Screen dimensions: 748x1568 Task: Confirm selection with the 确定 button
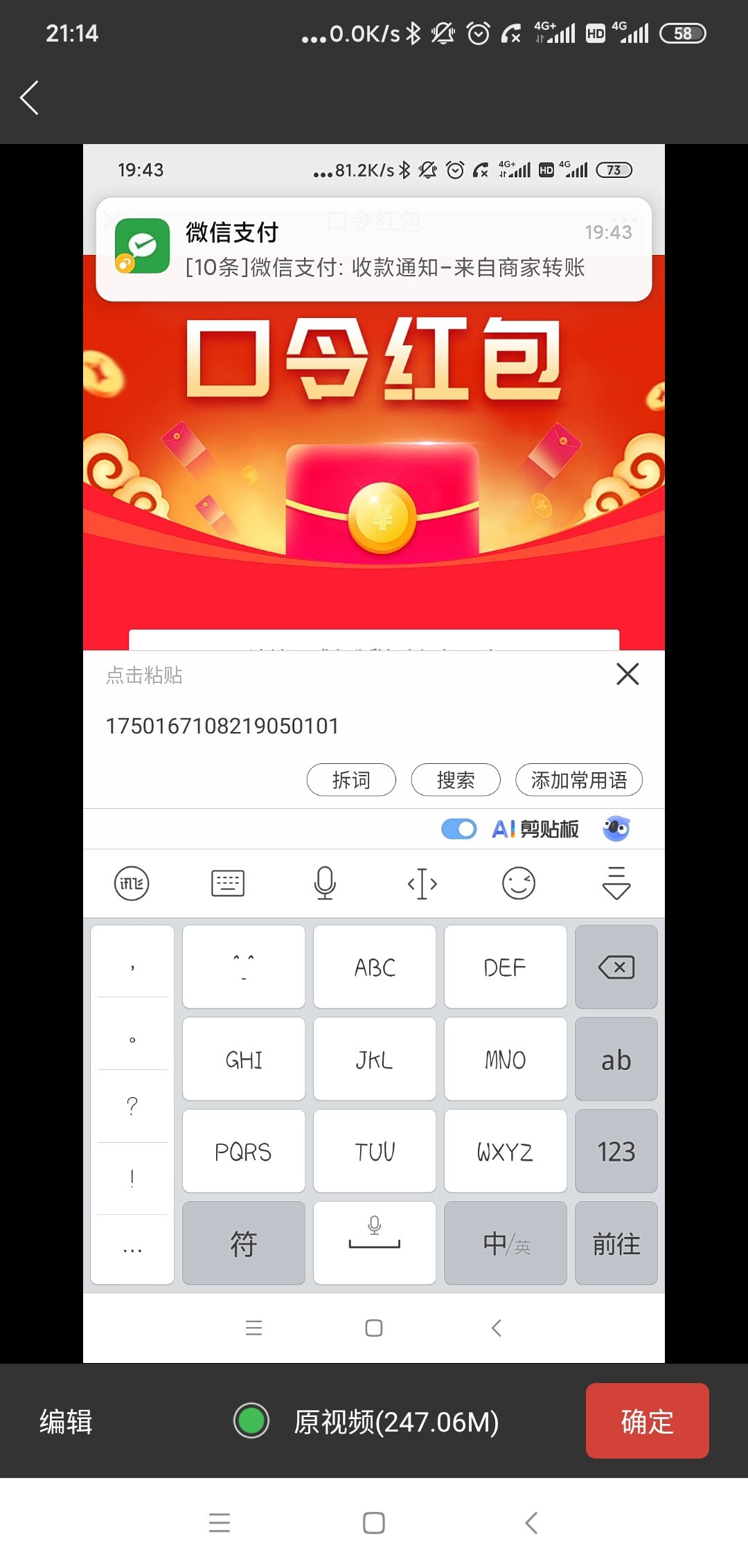[647, 1421]
